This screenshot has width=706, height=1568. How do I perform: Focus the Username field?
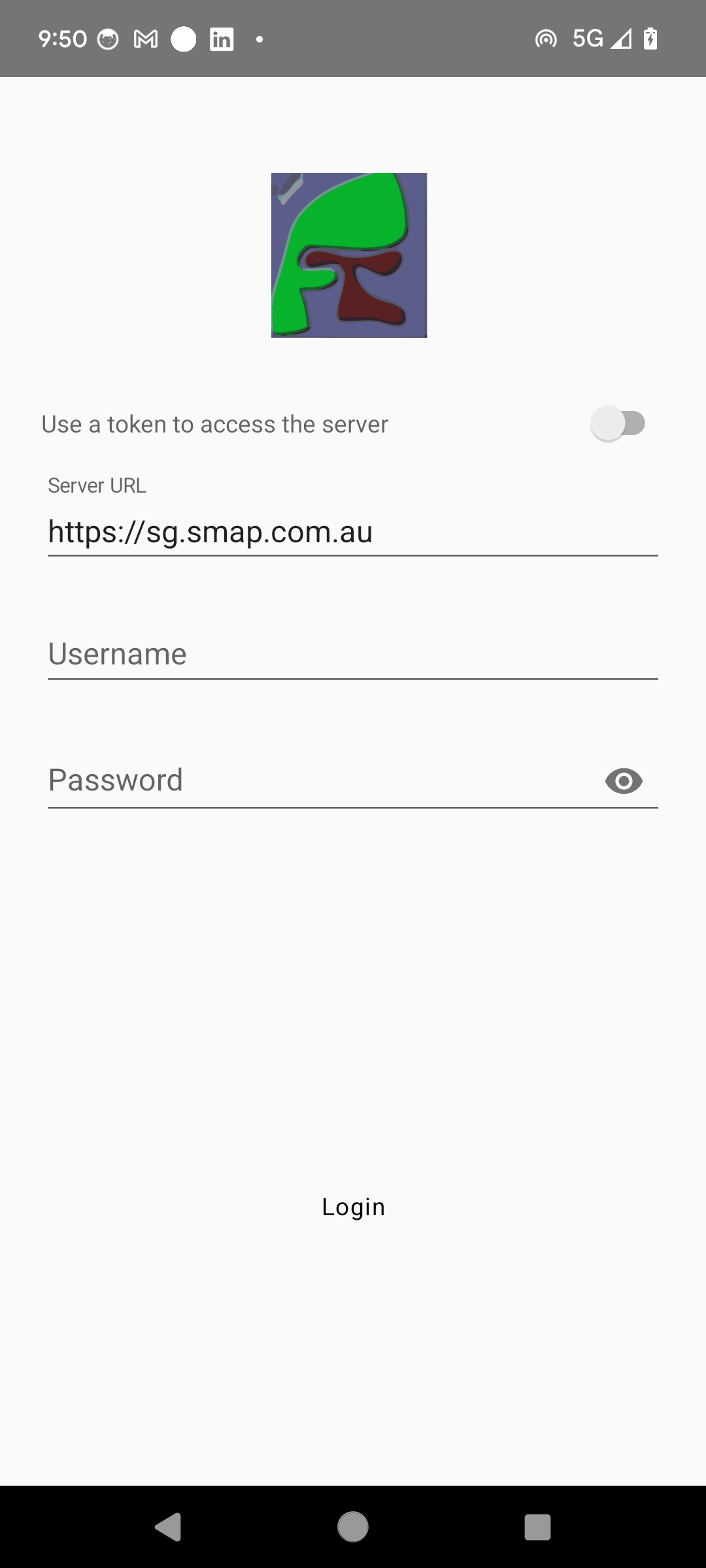(352, 654)
